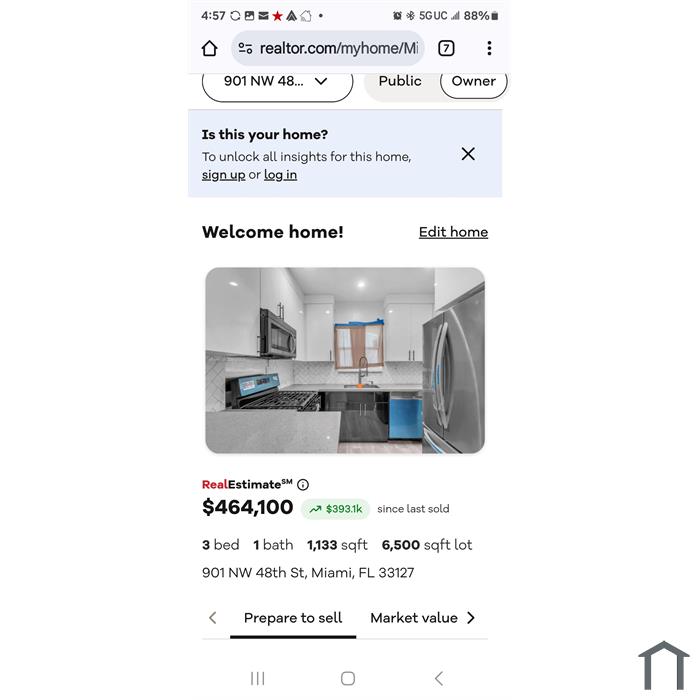Image resolution: width=700 pixels, height=700 pixels.
Task: Go back using the system back button
Action: [438, 678]
